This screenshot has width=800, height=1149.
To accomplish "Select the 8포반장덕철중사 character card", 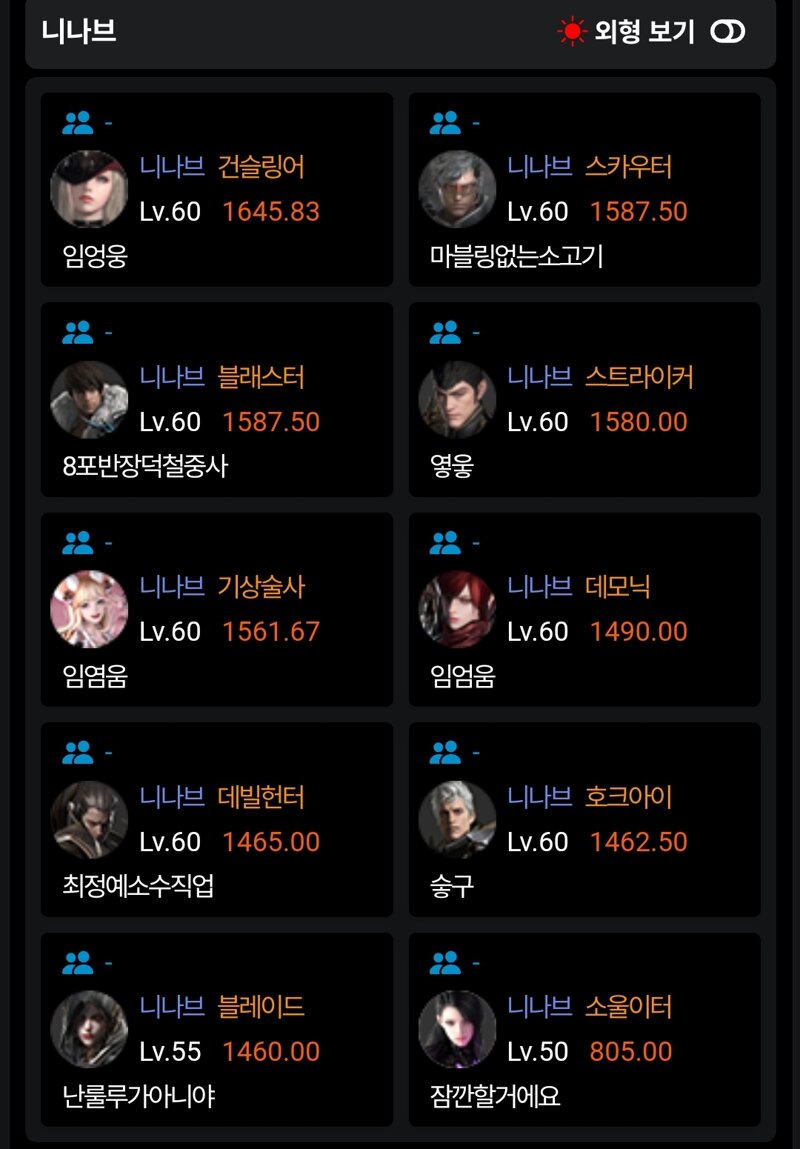I will click(216, 400).
